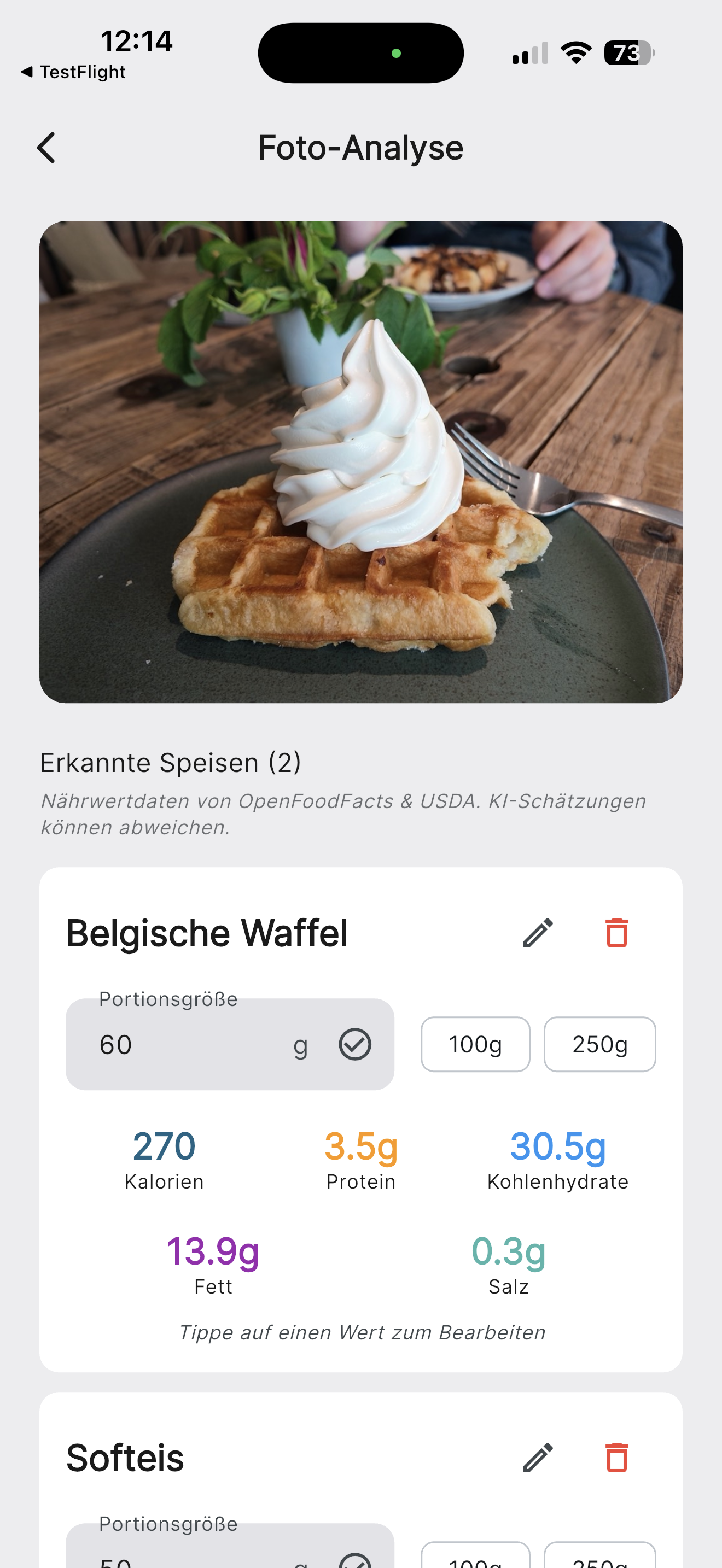Confirm the 60 g portion checkmark
Viewport: 722px width, 1568px height.
pyautogui.click(x=355, y=1045)
